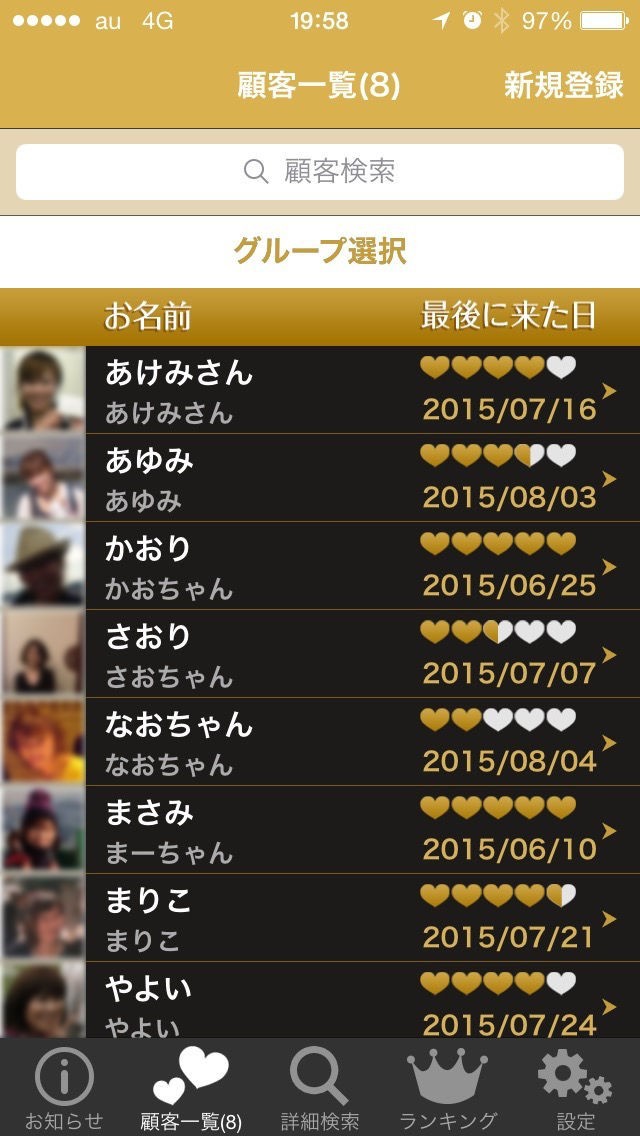Open customer かおり's record
The image size is (640, 1136).
(320, 566)
